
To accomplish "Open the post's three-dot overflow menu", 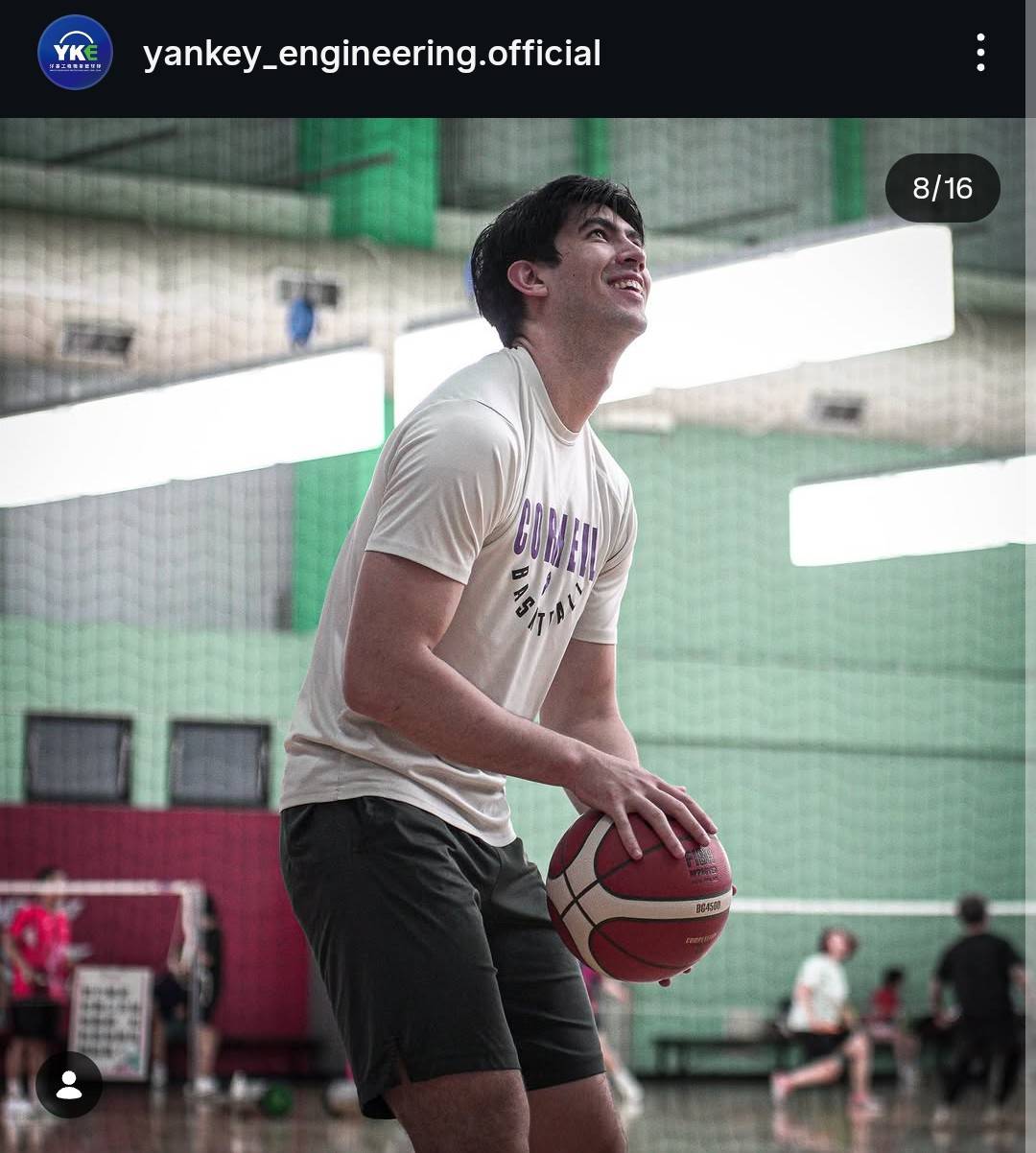I will click(979, 53).
